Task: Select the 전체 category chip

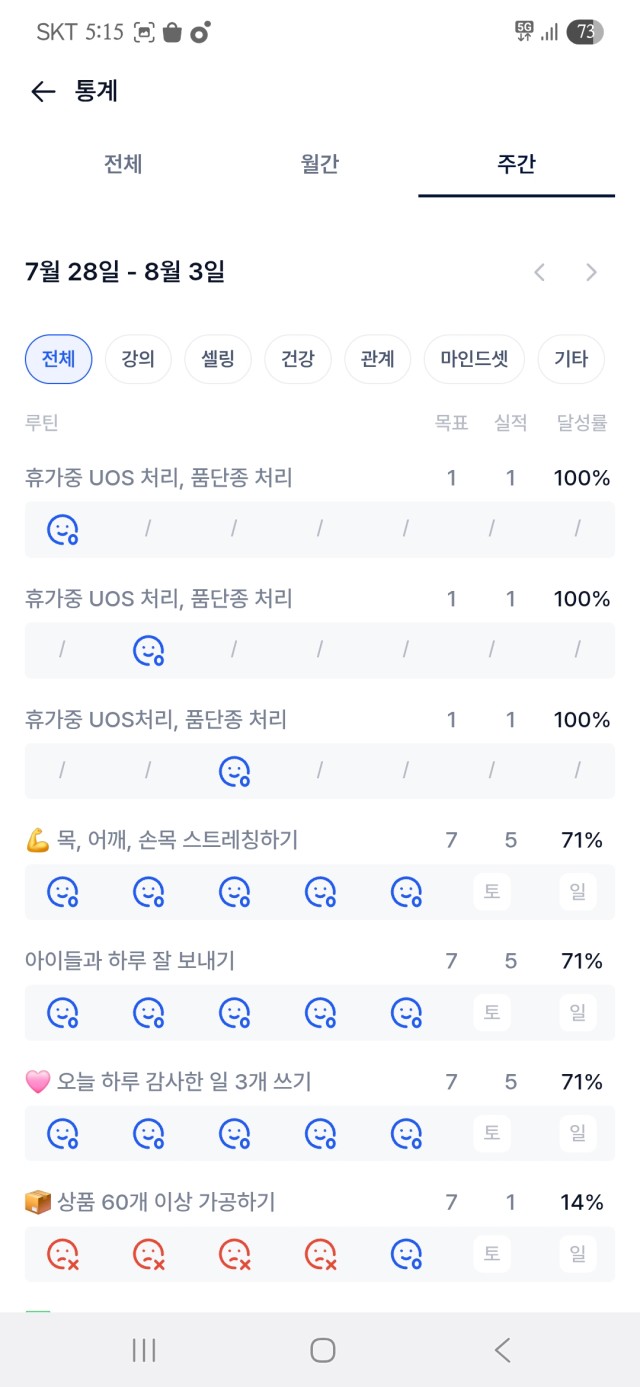Action: 58,359
